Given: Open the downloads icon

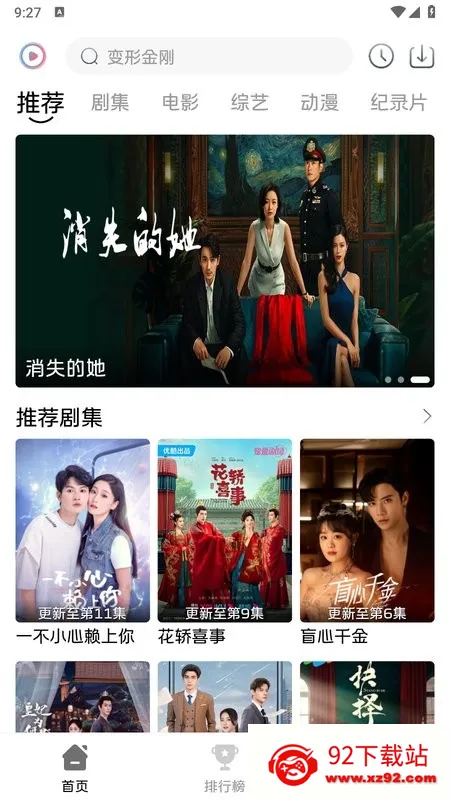Looking at the screenshot, I should (x=422, y=56).
